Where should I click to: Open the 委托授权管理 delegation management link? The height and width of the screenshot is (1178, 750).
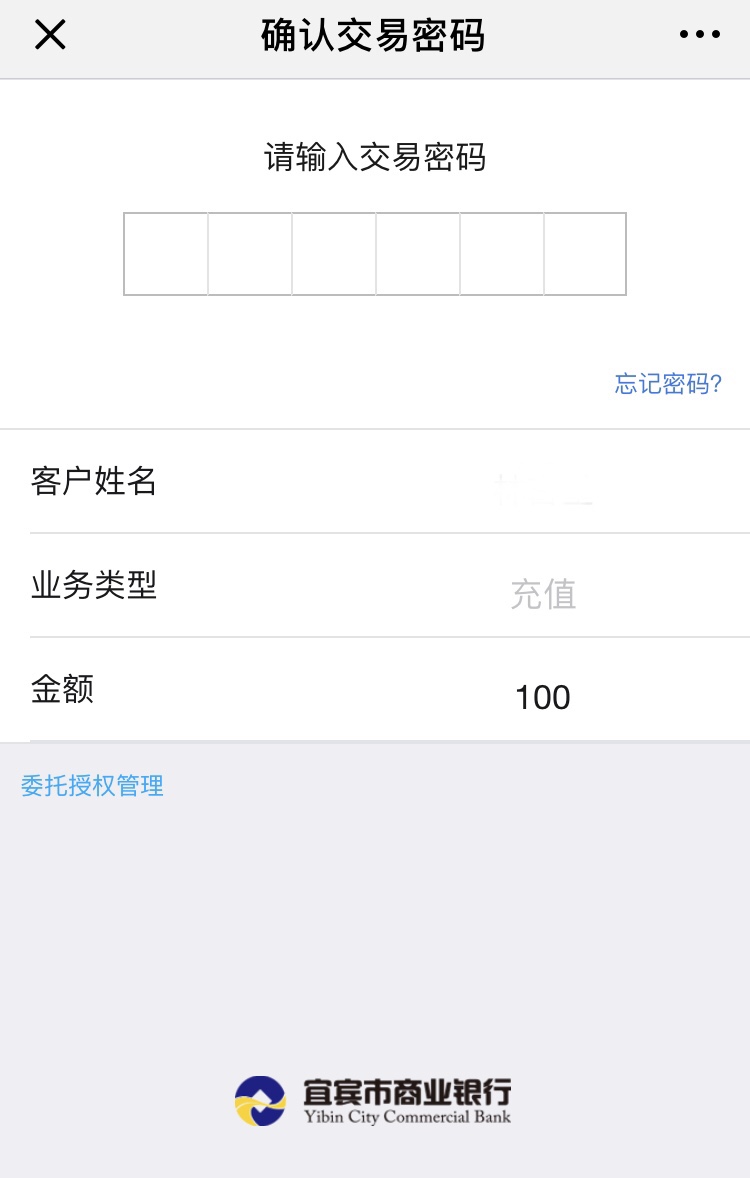coord(91,786)
